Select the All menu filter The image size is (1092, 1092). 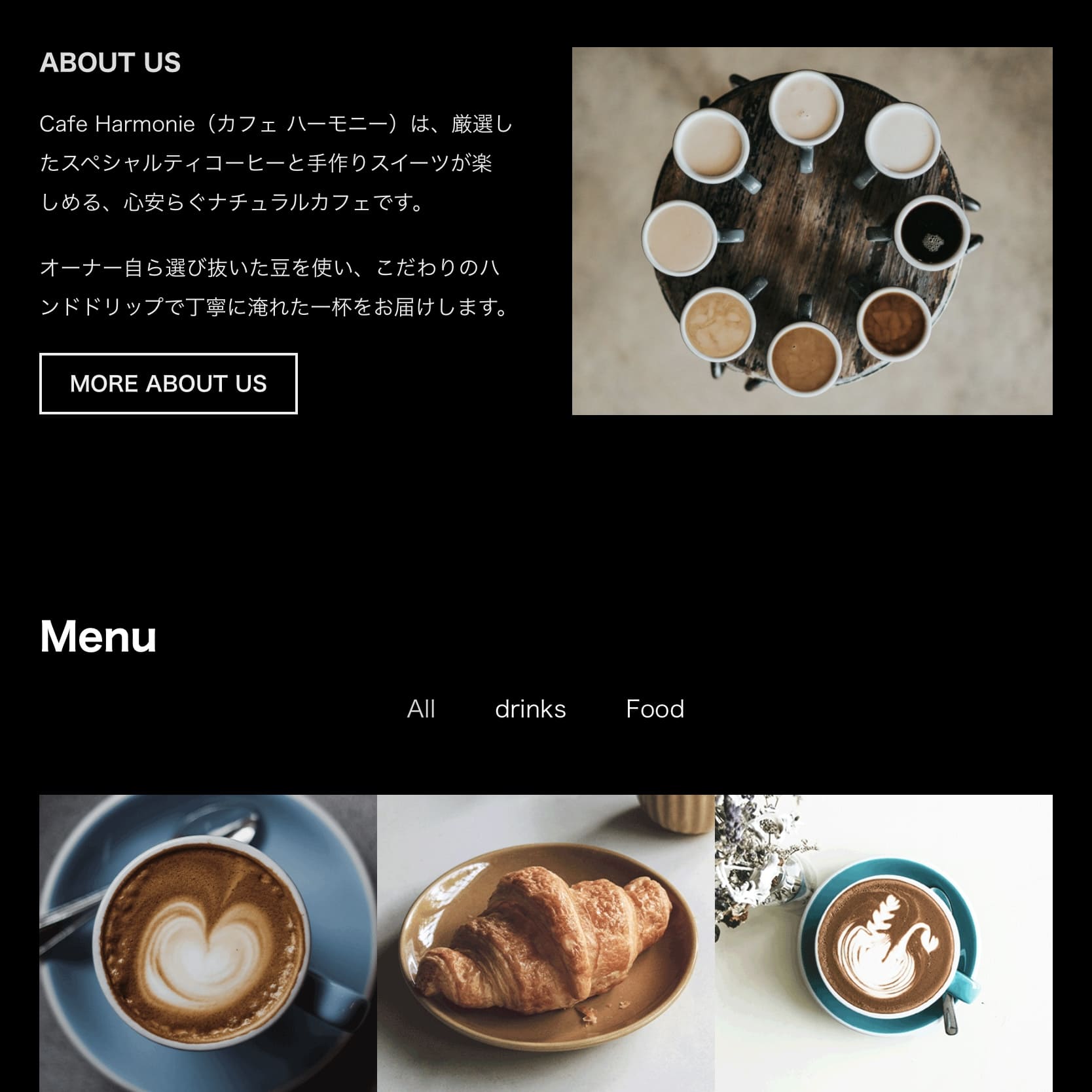click(x=421, y=709)
